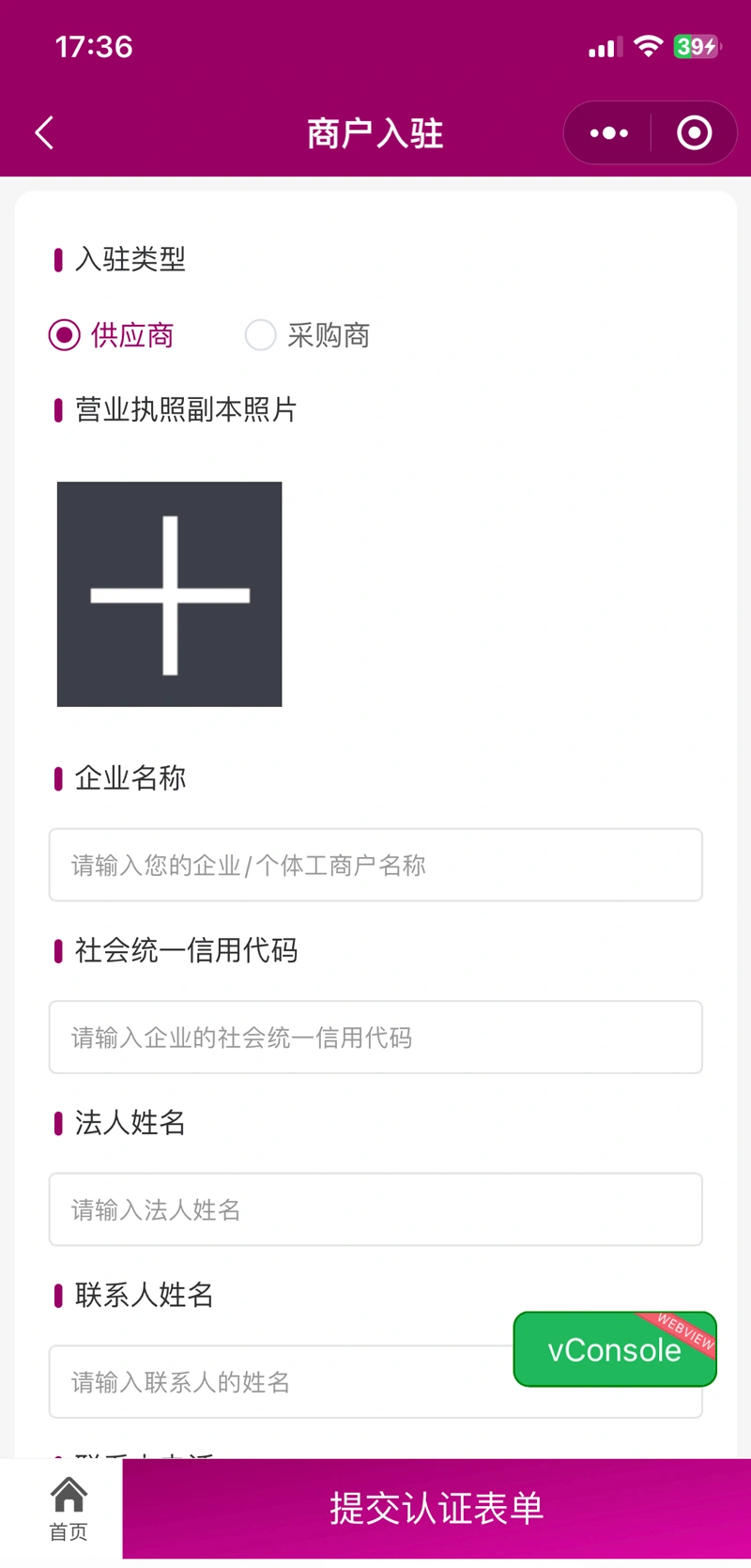Choose 采购商 as the 入驻类型
751x1568 pixels.
pos(307,335)
